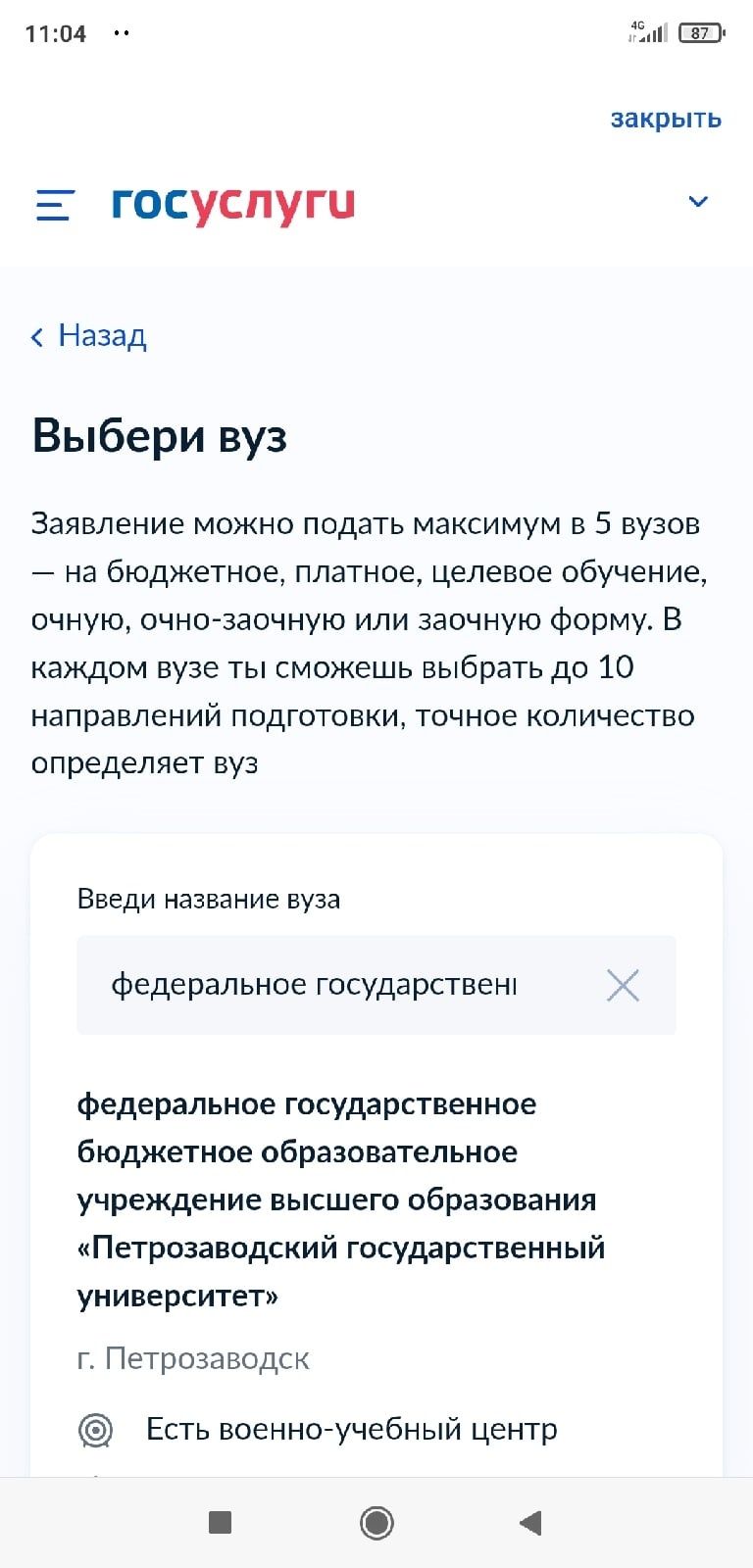Image resolution: width=753 pixels, height=1568 pixels.
Task: Tap the system back button
Action: pos(530,1522)
